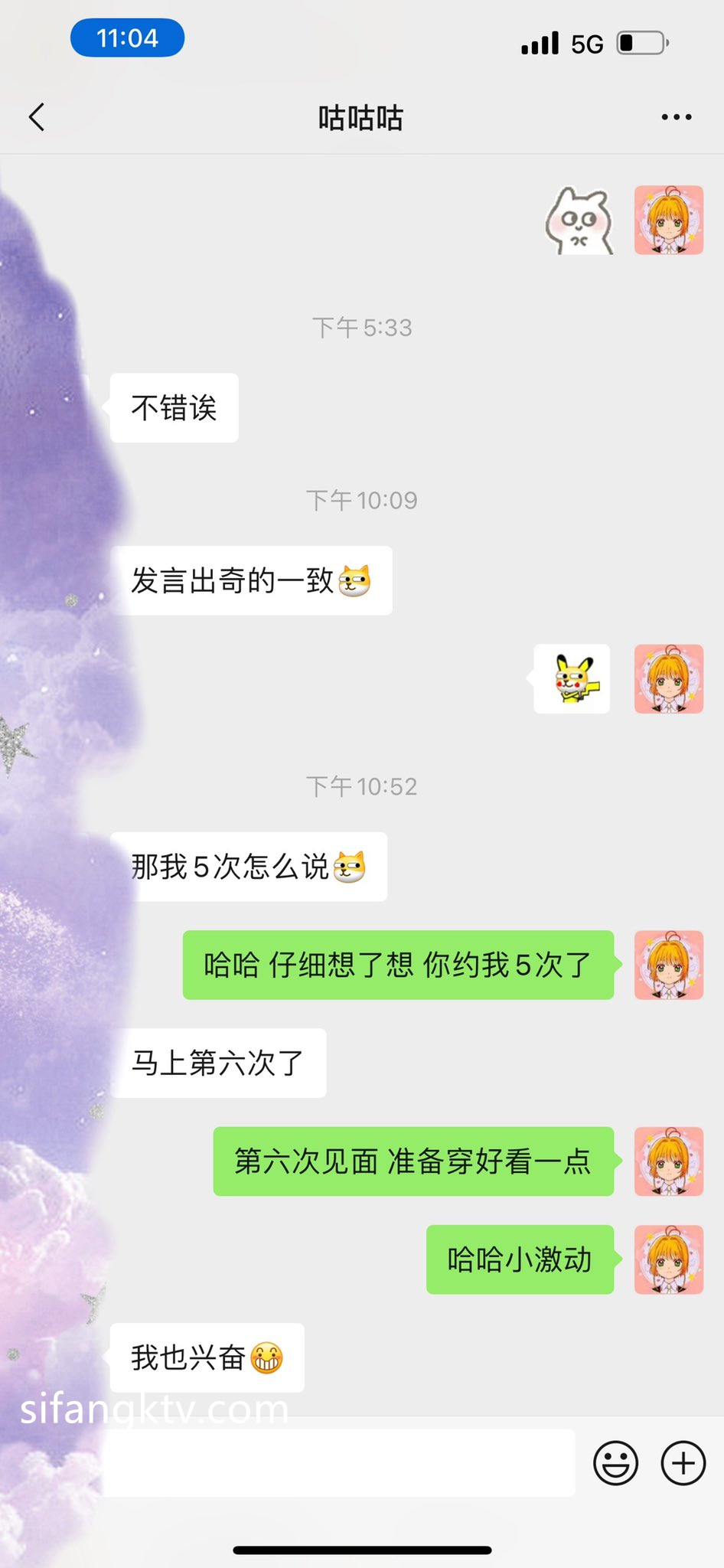Tap the message text input field
724x1568 pixels.
(337, 1462)
